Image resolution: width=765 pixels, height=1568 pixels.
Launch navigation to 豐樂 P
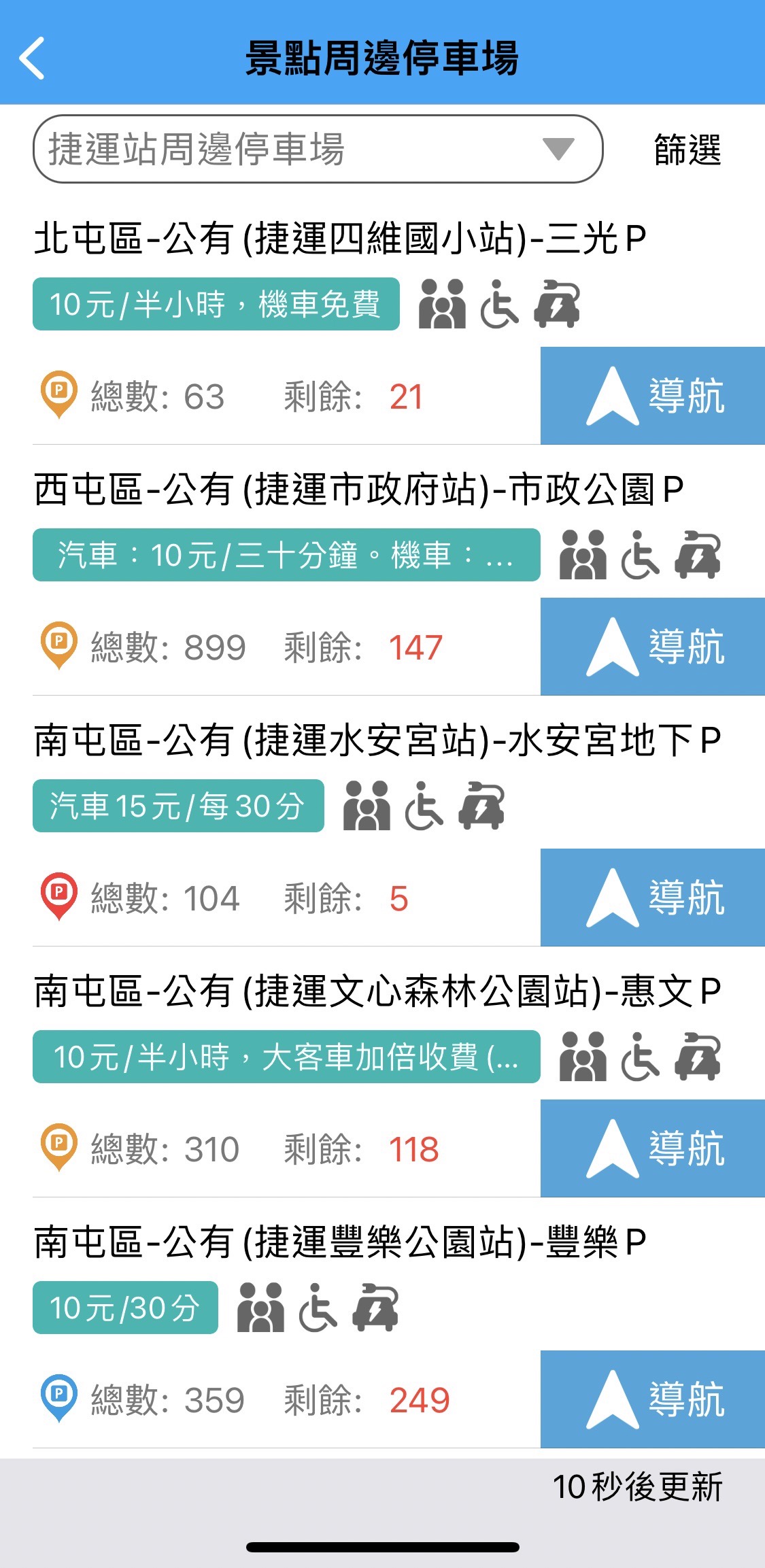[652, 1399]
